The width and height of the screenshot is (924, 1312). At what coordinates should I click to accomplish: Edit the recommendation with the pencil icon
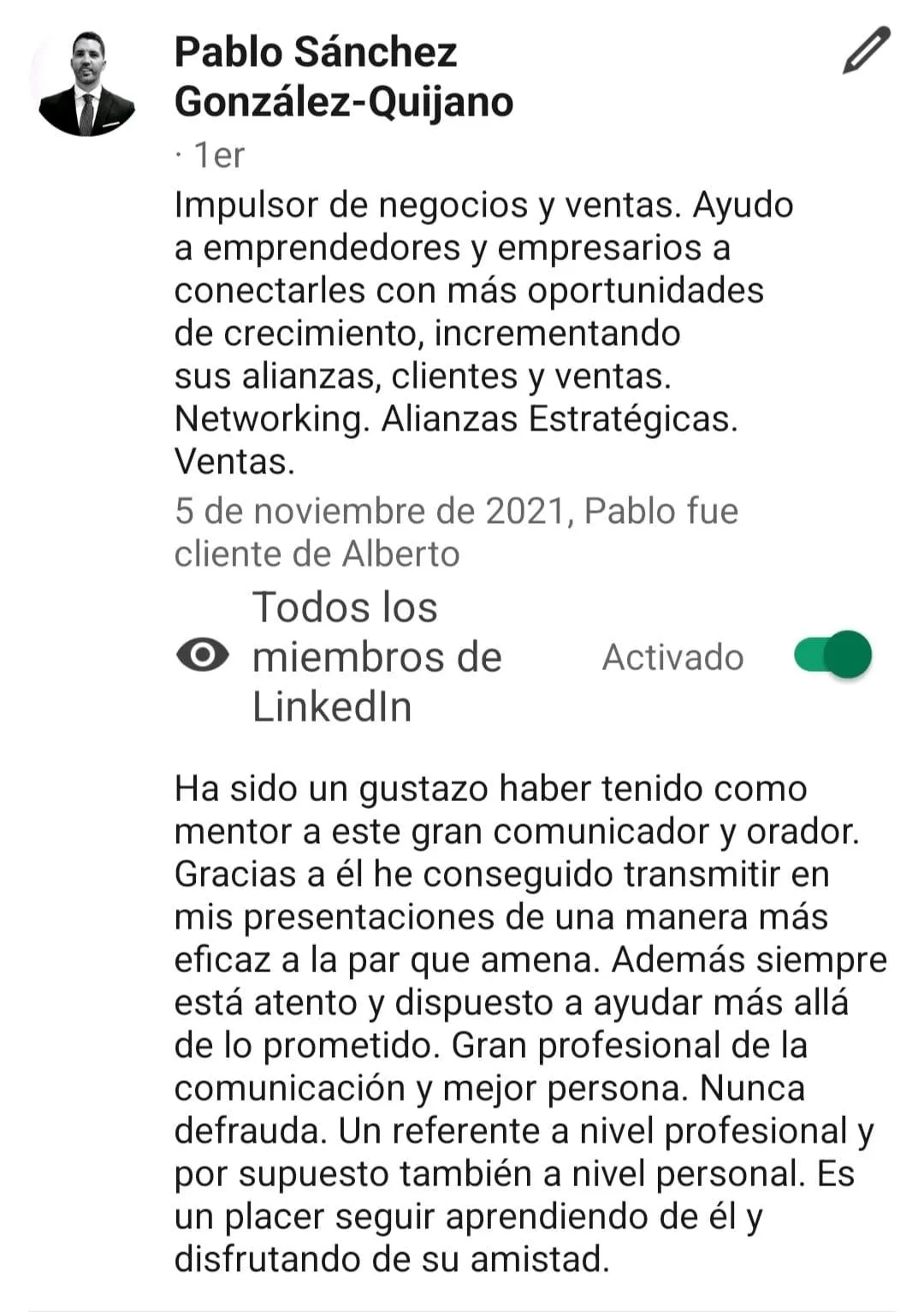click(866, 50)
